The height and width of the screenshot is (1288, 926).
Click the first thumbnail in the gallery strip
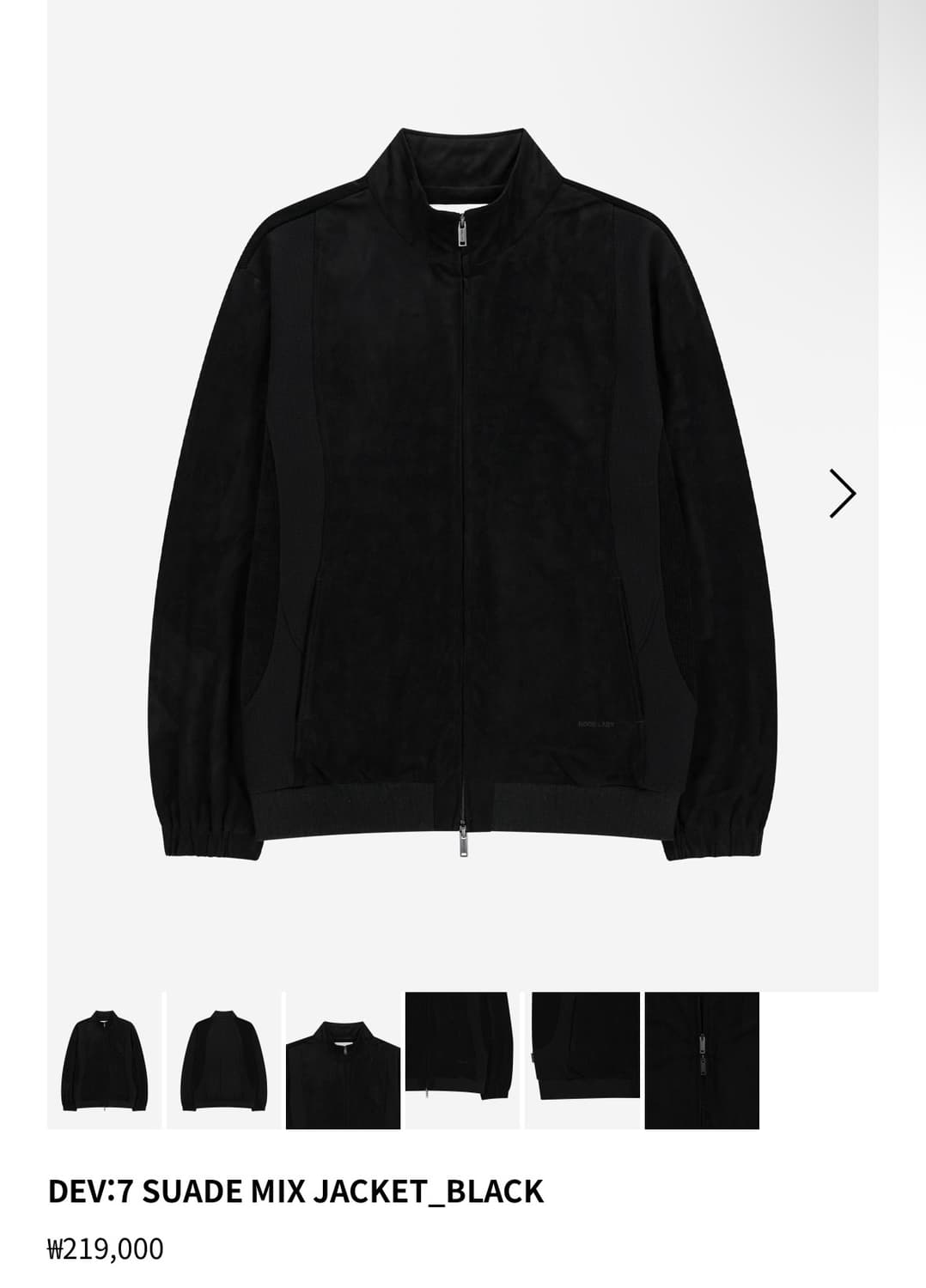coord(103,1055)
